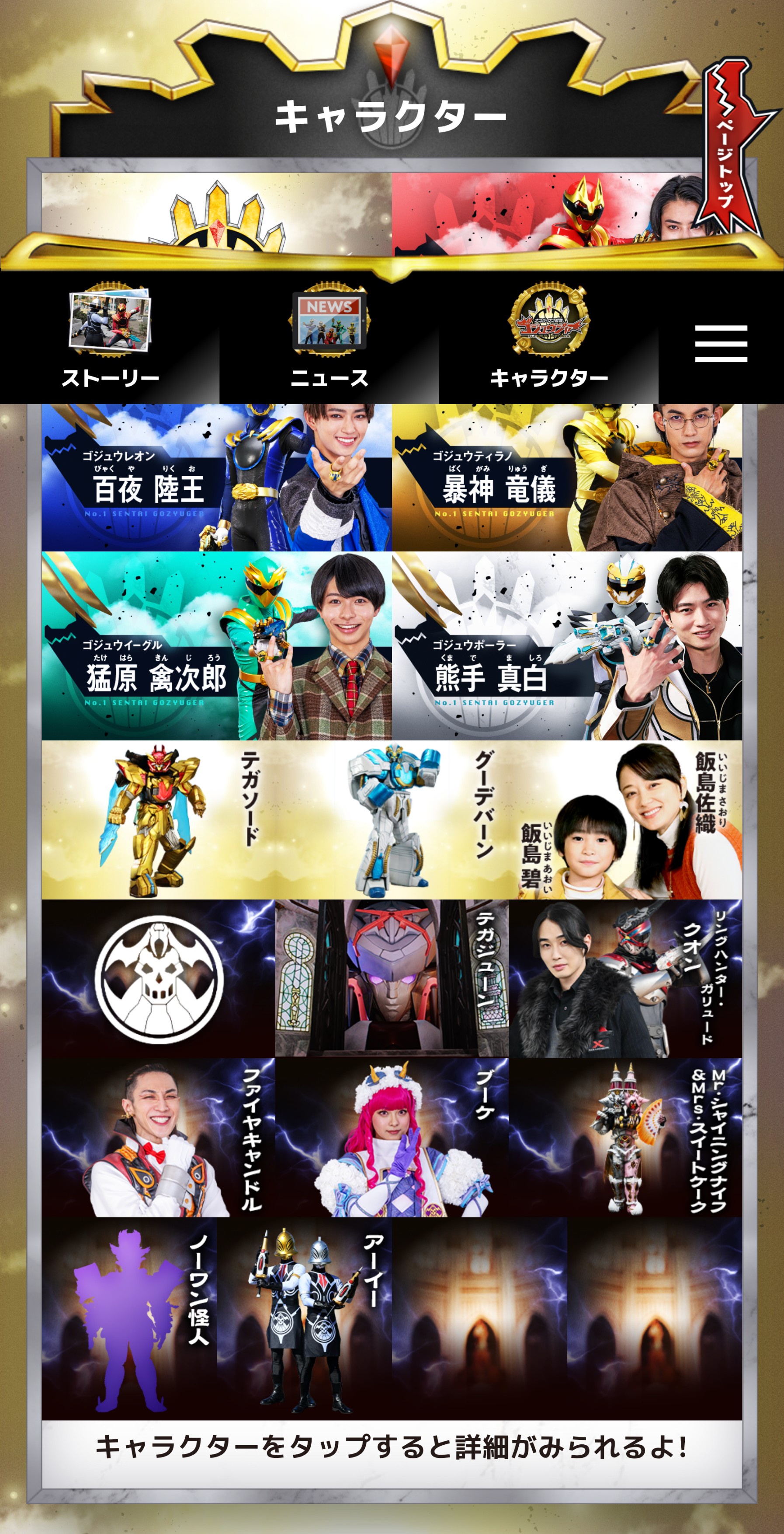The width and height of the screenshot is (784, 1534).
Task: View the アーイー soldiers tile
Action: click(304, 1318)
